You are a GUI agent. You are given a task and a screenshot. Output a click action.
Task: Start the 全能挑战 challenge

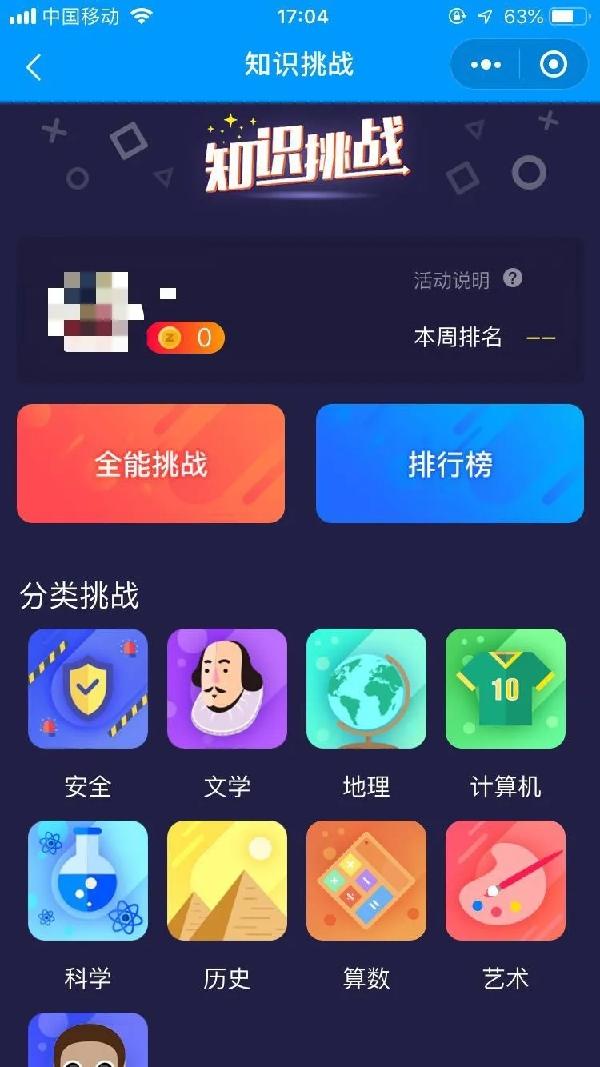pyautogui.click(x=151, y=464)
